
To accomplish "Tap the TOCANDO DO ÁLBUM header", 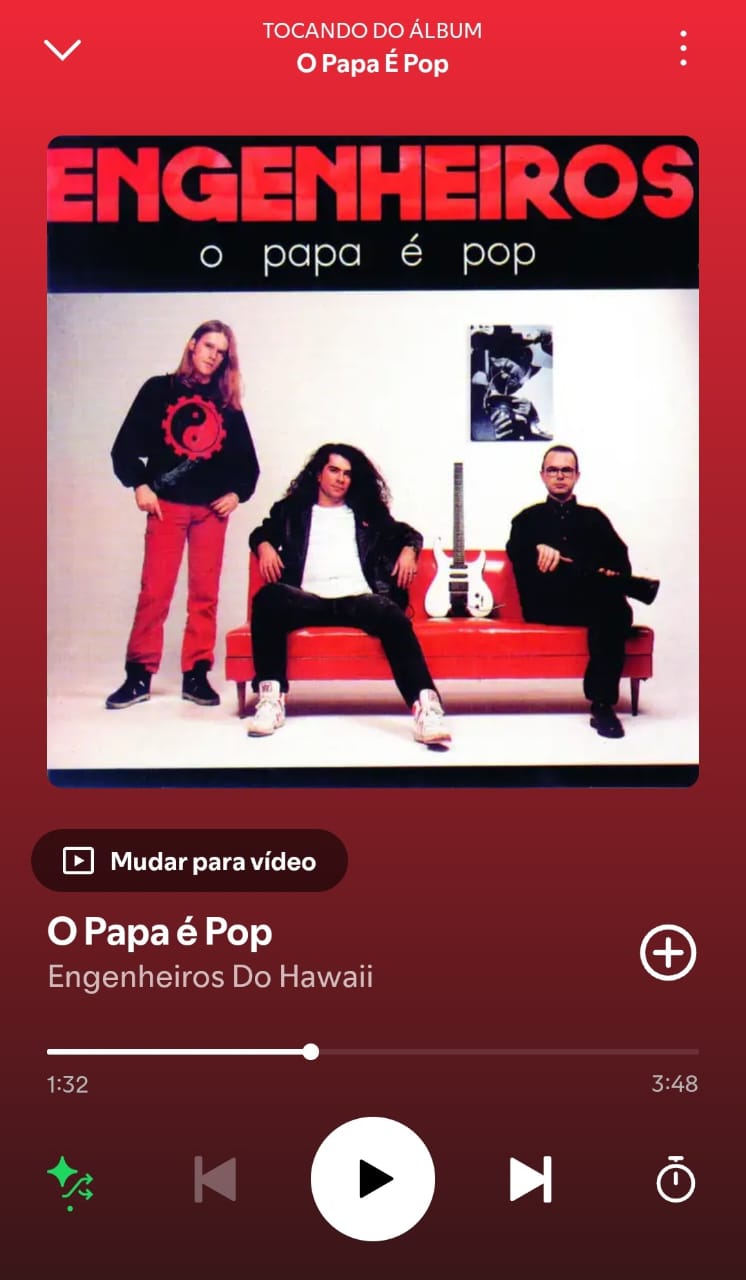I will pyautogui.click(x=372, y=30).
